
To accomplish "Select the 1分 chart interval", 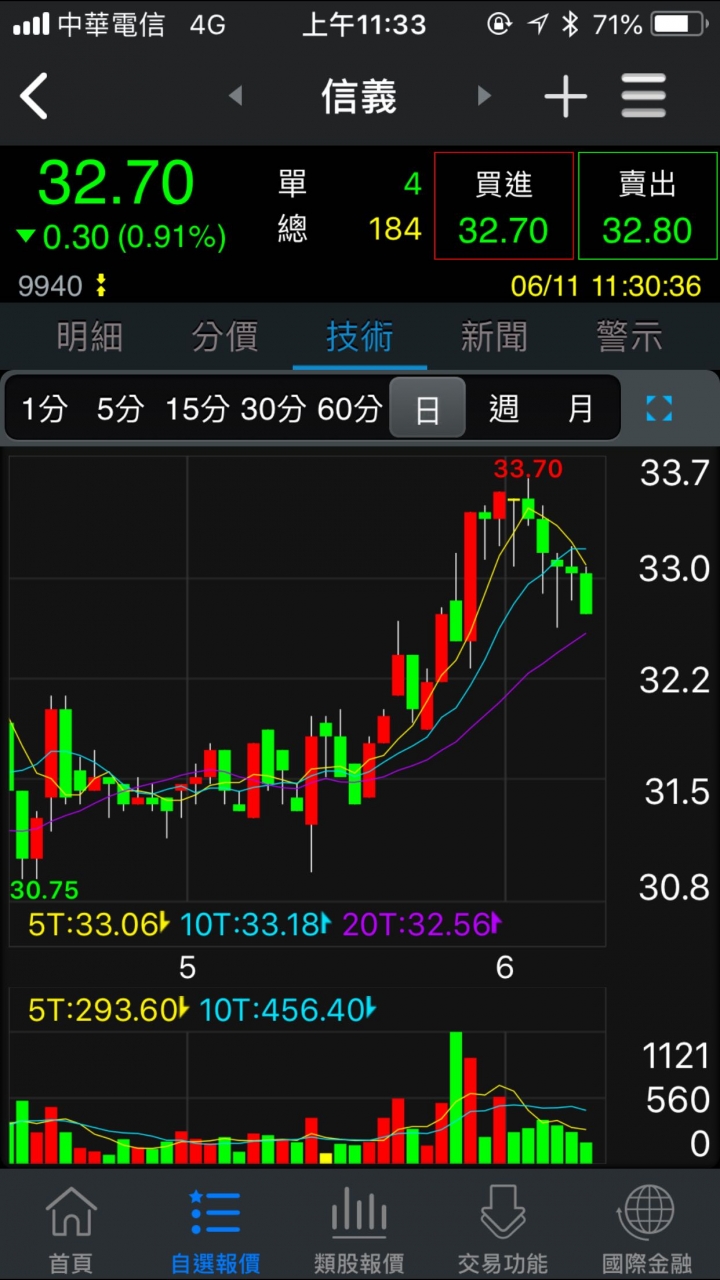I will coord(44,408).
